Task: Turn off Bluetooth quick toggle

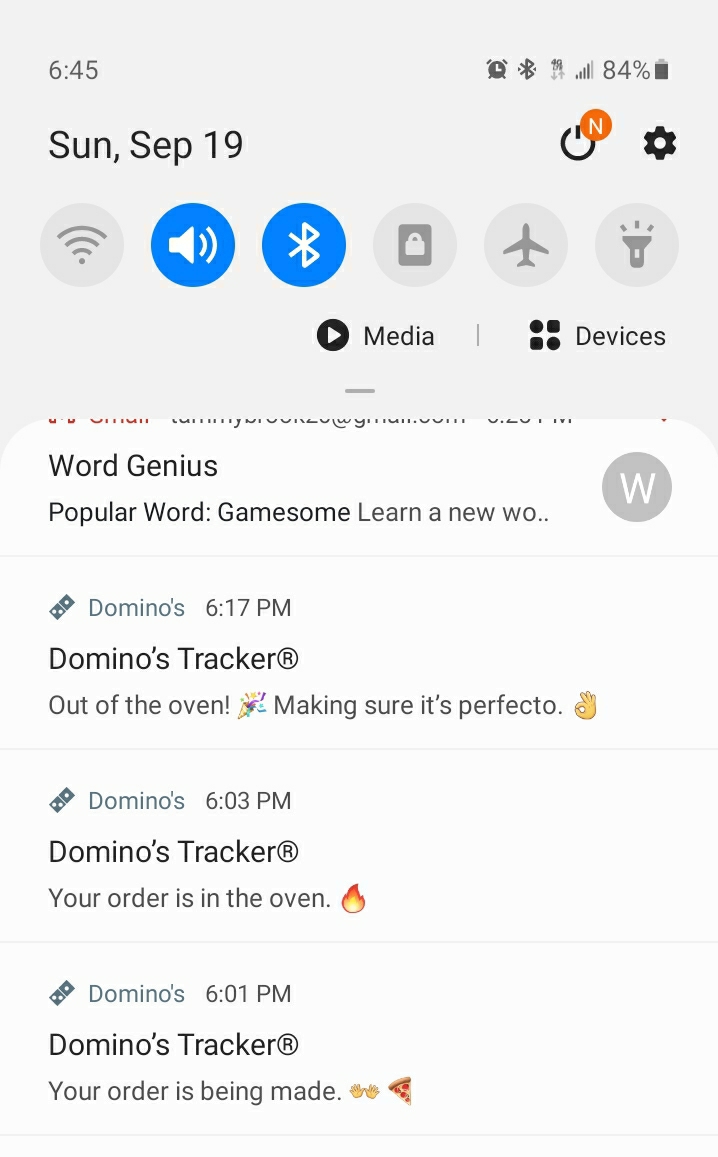Action: pos(304,245)
